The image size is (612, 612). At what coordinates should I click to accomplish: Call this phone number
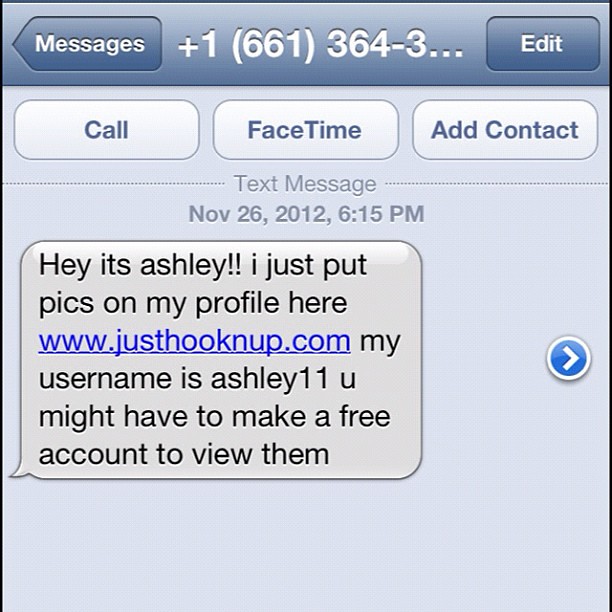(106, 130)
